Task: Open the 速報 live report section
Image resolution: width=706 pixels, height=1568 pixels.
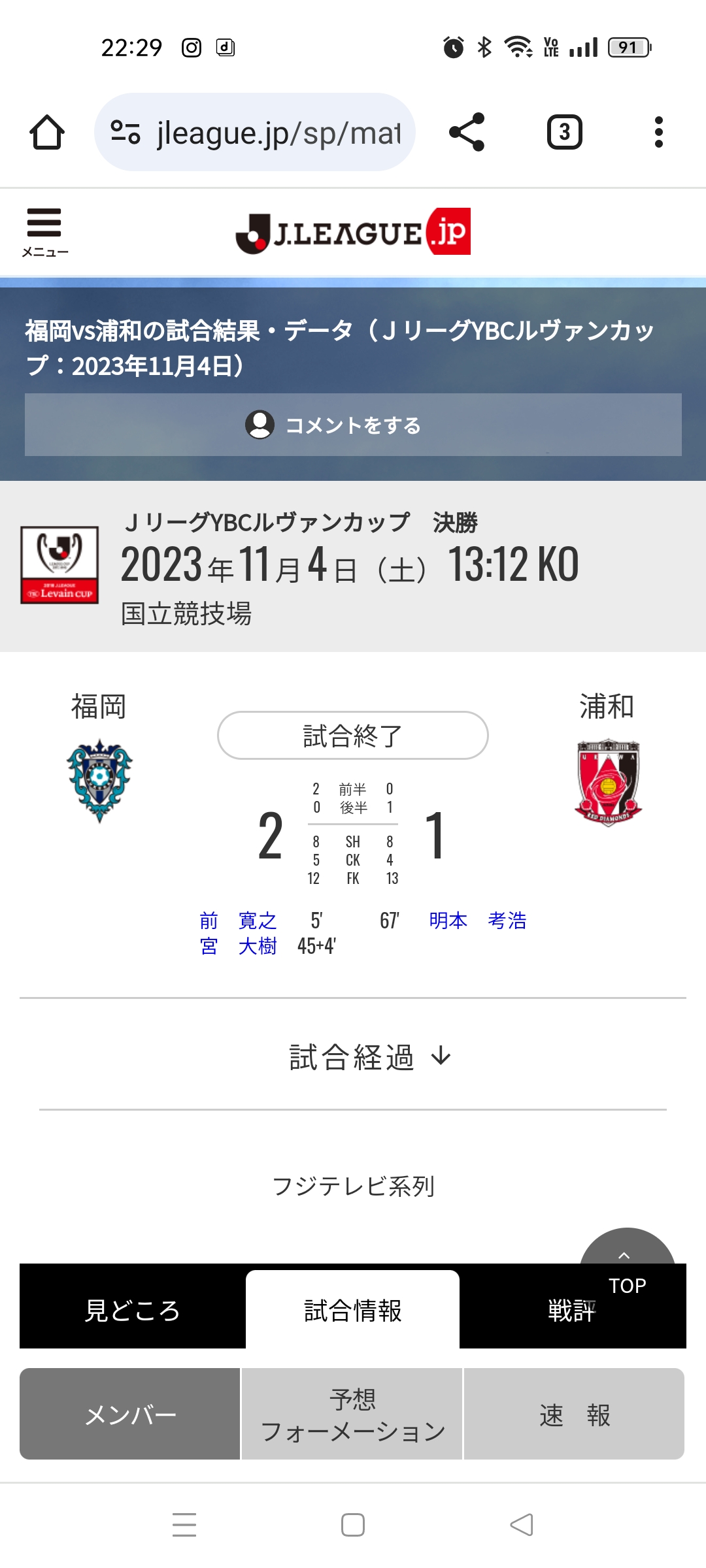Action: point(574,1414)
